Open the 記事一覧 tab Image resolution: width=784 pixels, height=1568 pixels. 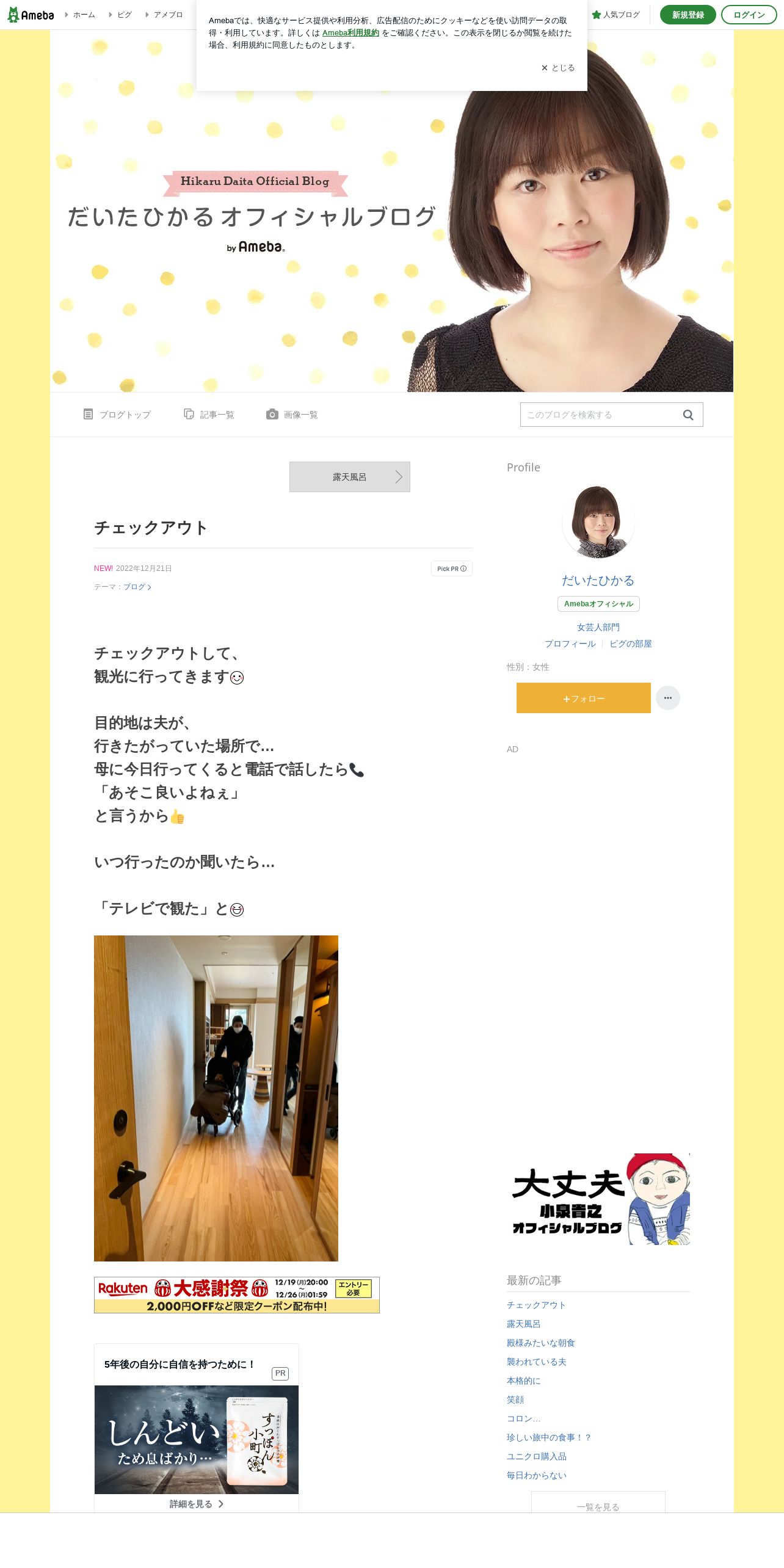(x=209, y=415)
